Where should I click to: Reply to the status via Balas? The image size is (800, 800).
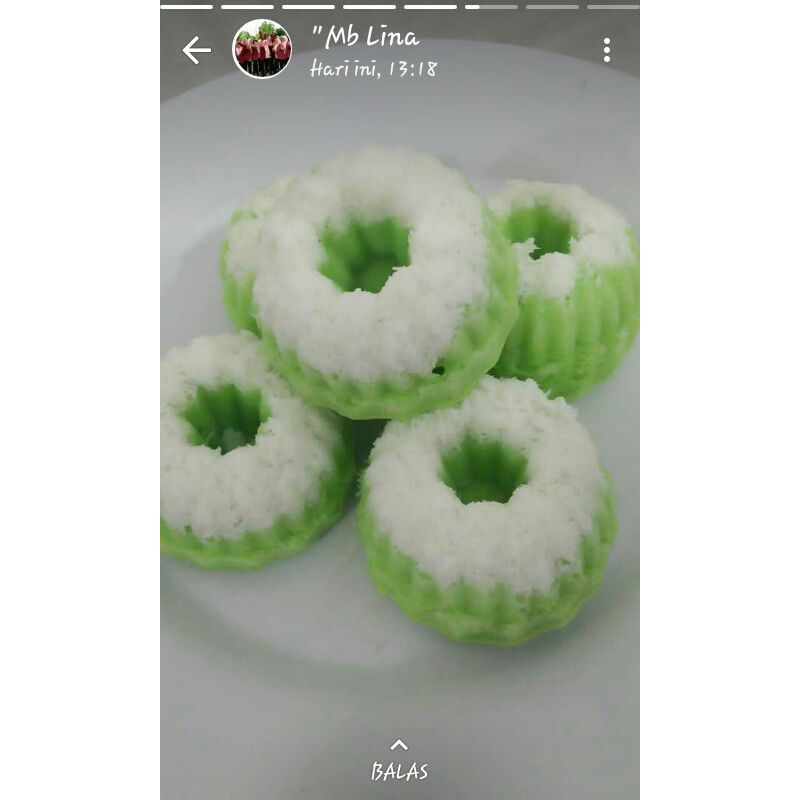399,761
